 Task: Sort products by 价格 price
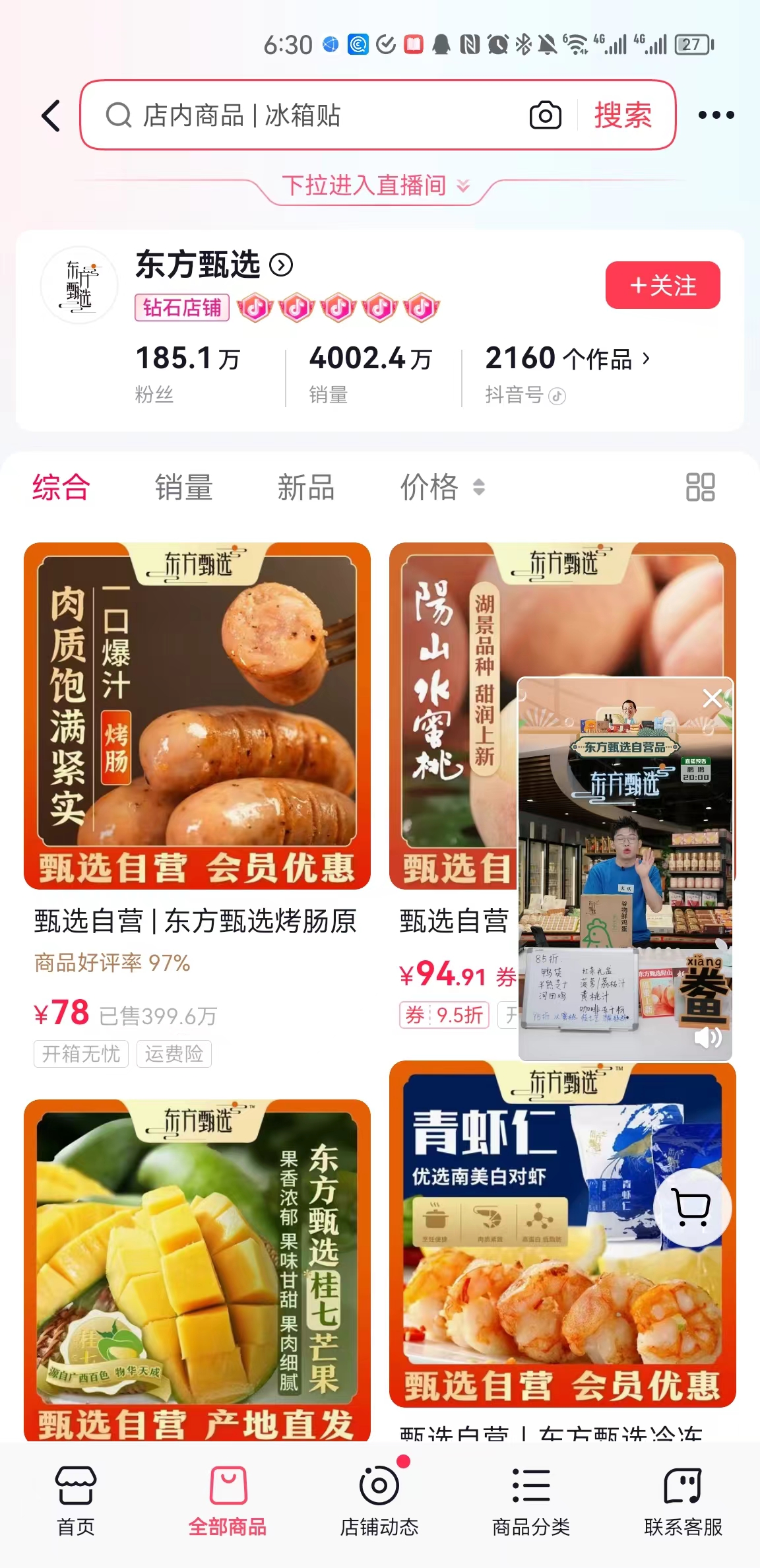pos(442,488)
